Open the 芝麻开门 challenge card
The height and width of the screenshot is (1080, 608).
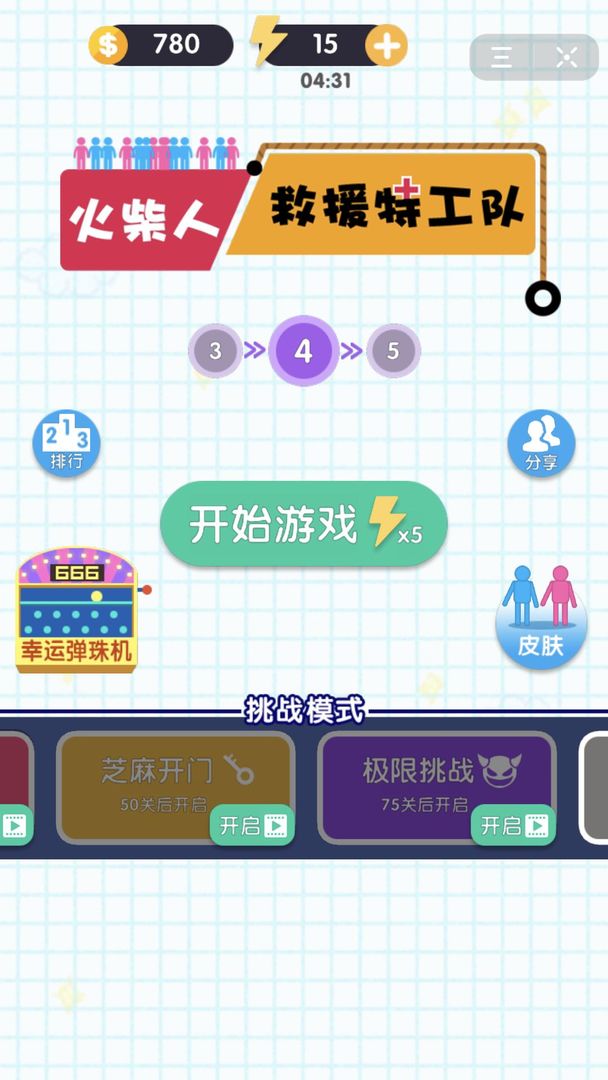coord(160,780)
